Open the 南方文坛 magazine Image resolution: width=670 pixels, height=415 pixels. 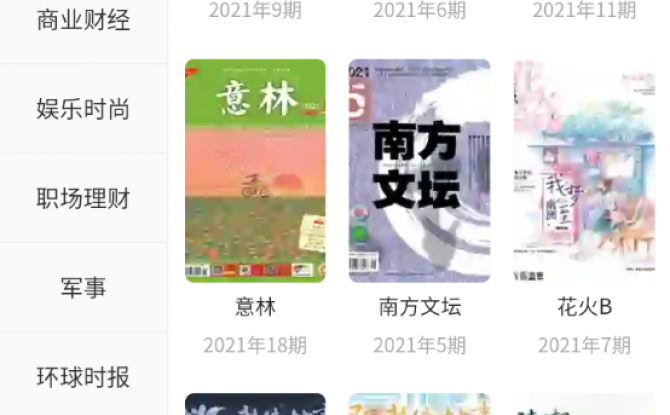pyautogui.click(x=419, y=171)
